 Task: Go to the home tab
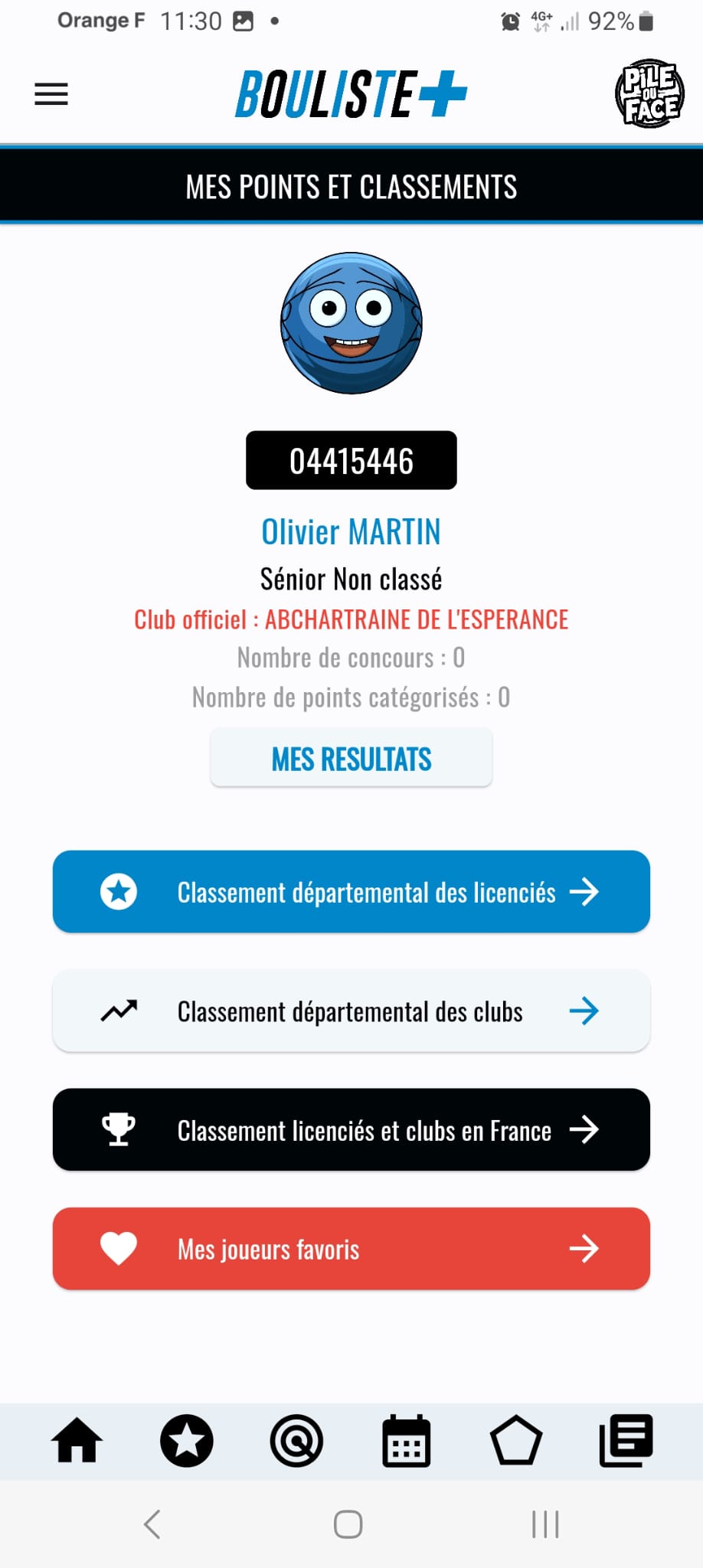tap(77, 1440)
